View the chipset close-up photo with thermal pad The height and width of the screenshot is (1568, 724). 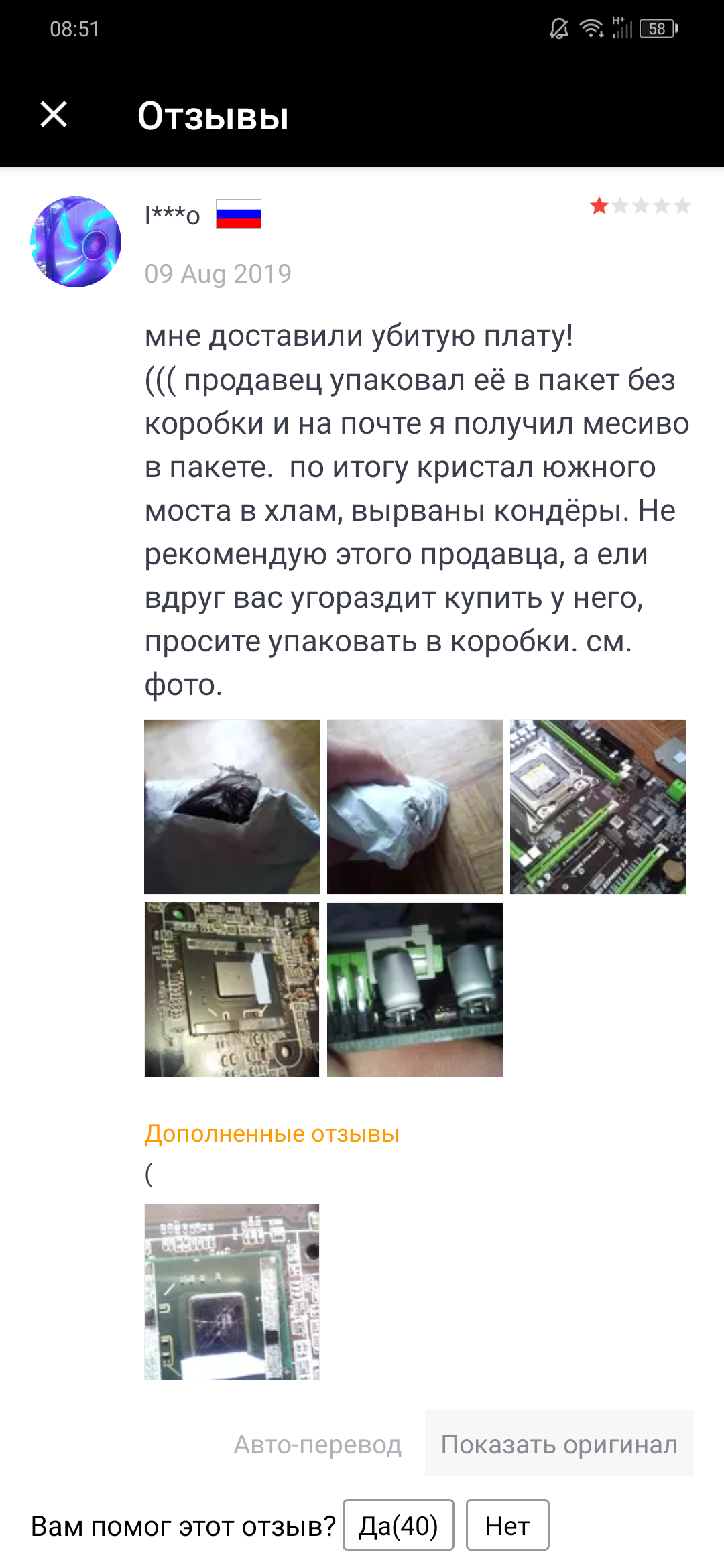point(232,989)
